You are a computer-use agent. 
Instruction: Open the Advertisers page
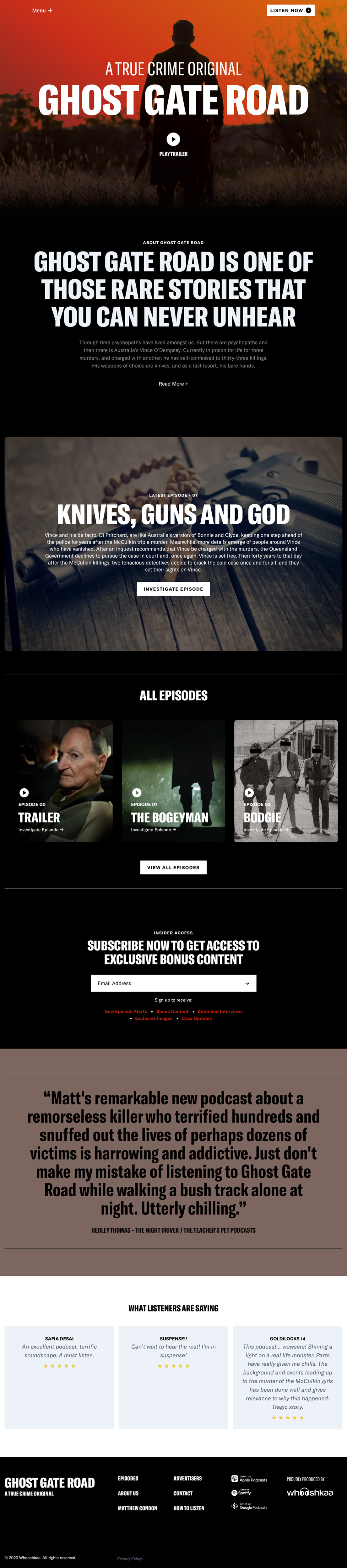tap(187, 1479)
